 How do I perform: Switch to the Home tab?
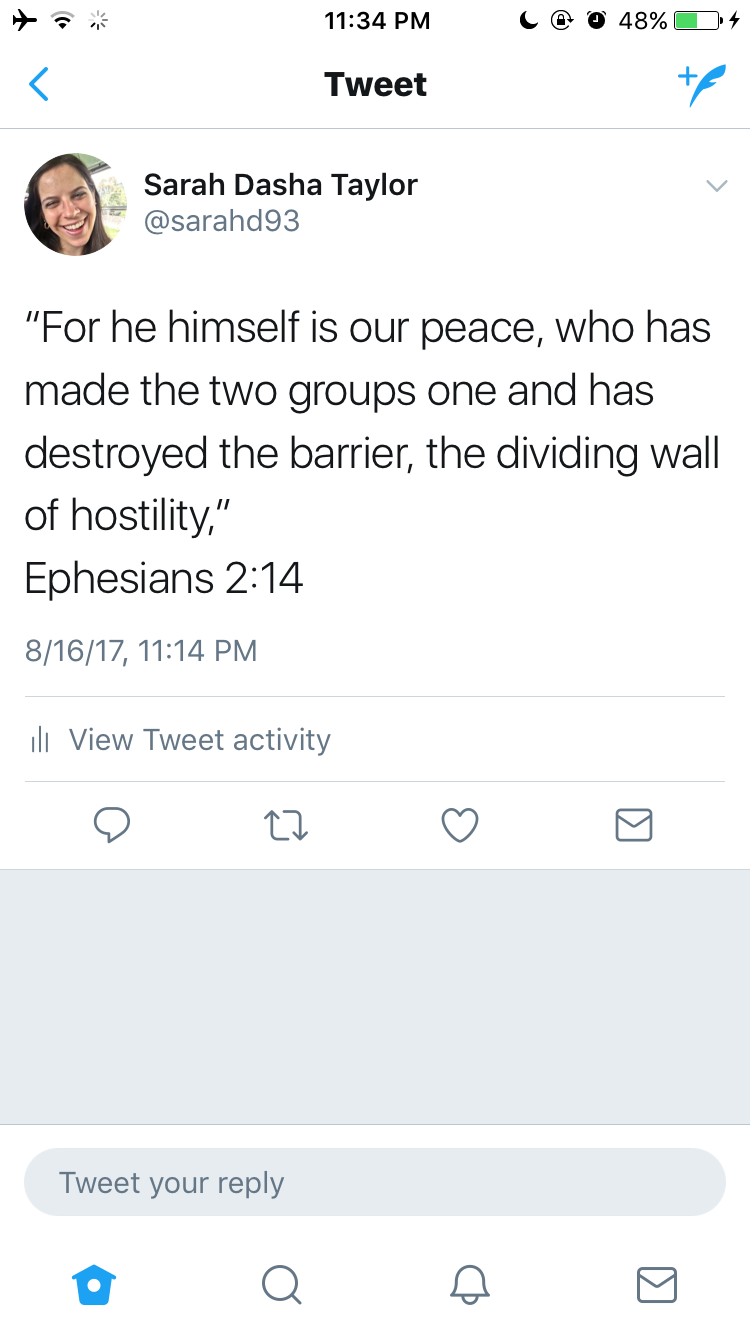(x=95, y=1284)
